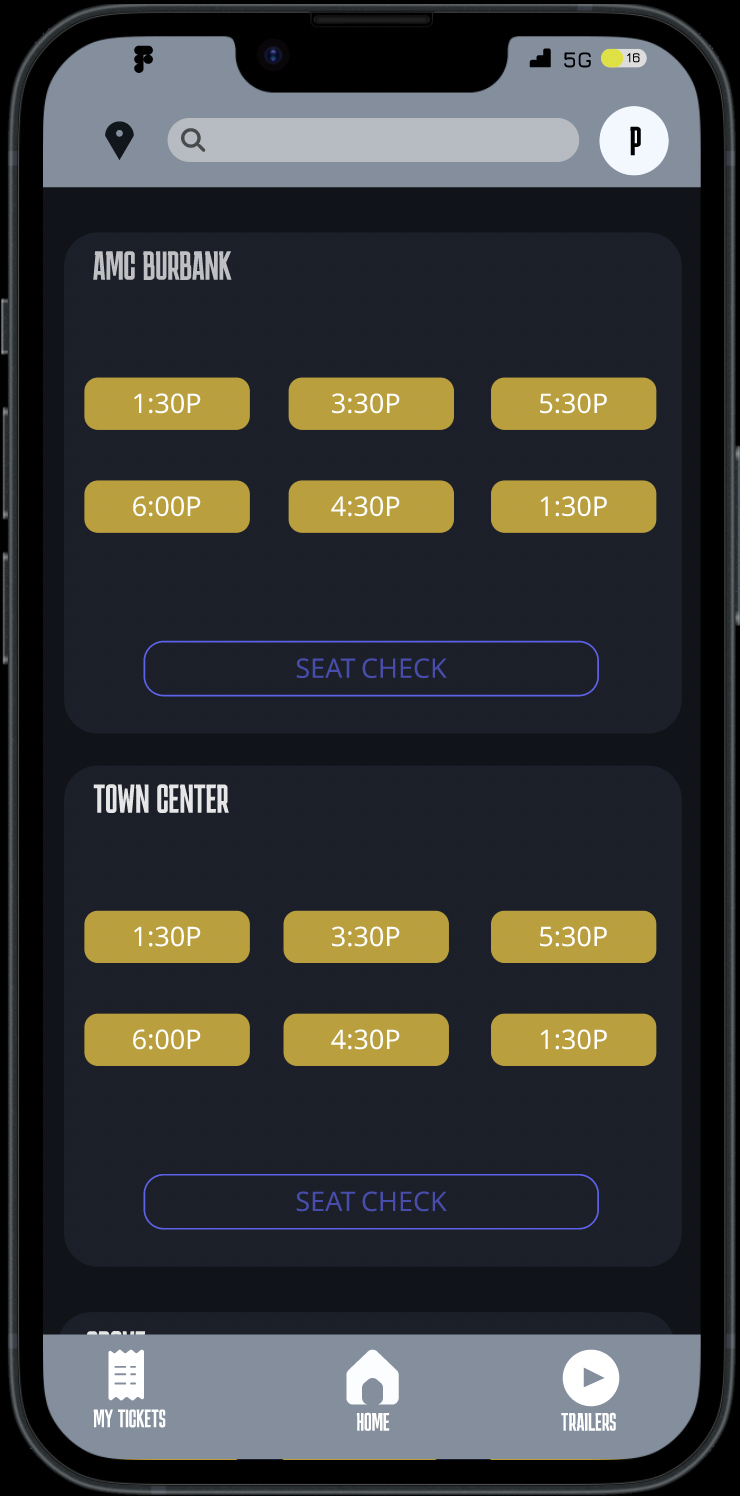Select the 4:30P showtime at Town Center
740x1496 pixels.
366,1040
